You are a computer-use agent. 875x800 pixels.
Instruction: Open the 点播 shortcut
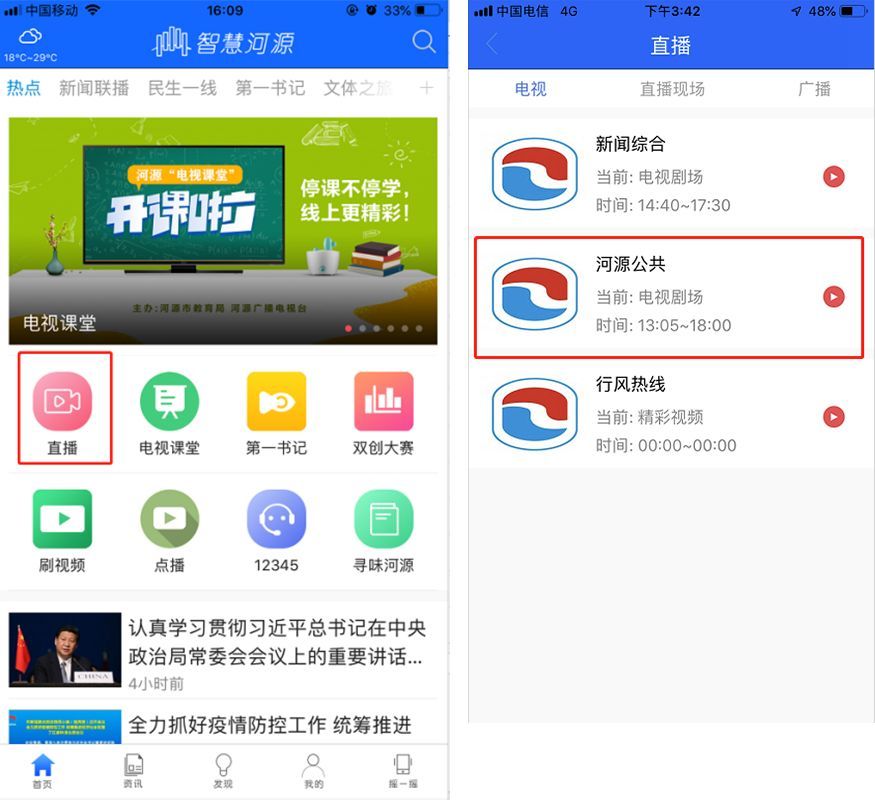169,530
